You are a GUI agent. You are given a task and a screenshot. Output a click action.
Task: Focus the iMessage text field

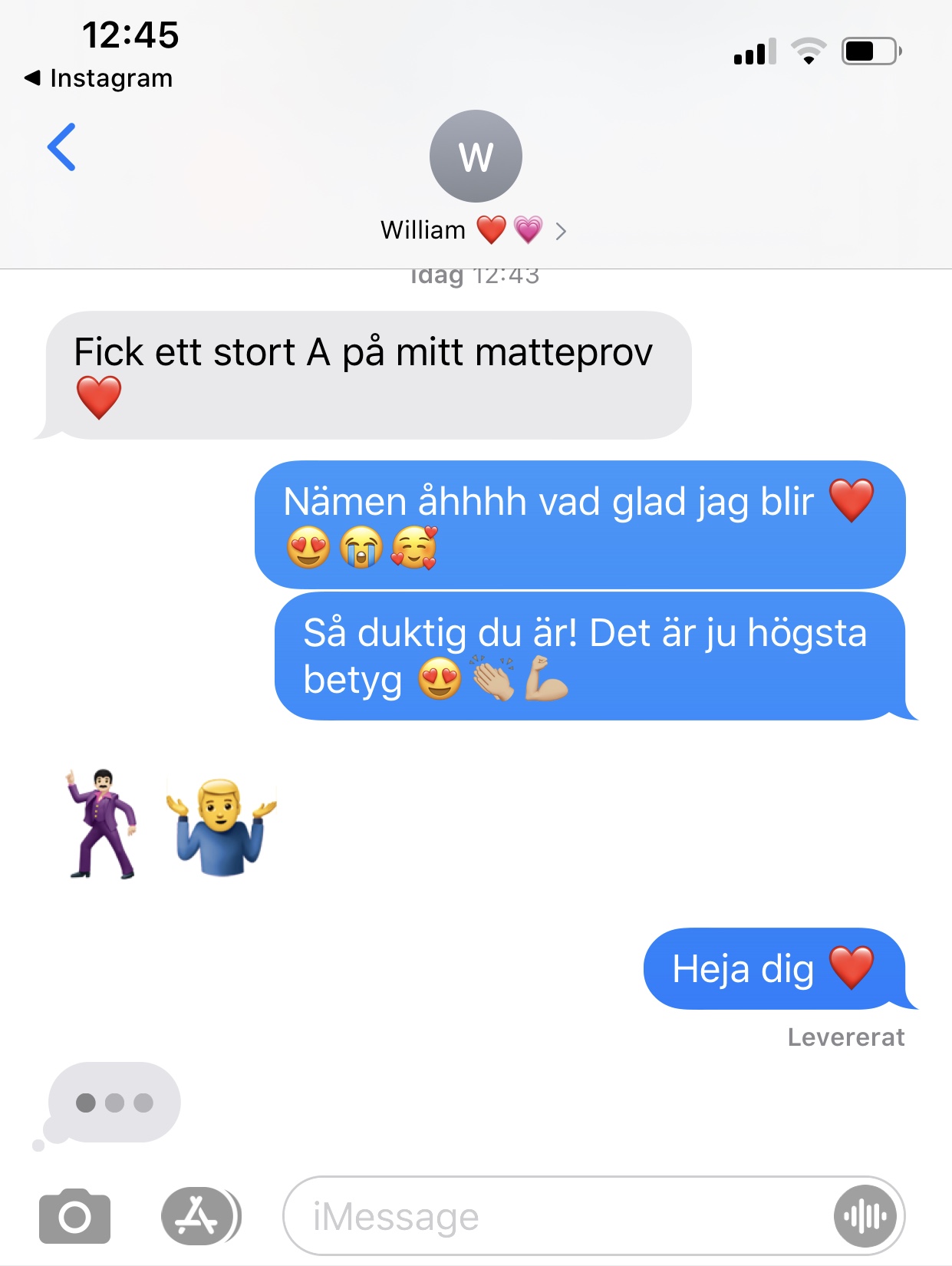(552, 1216)
